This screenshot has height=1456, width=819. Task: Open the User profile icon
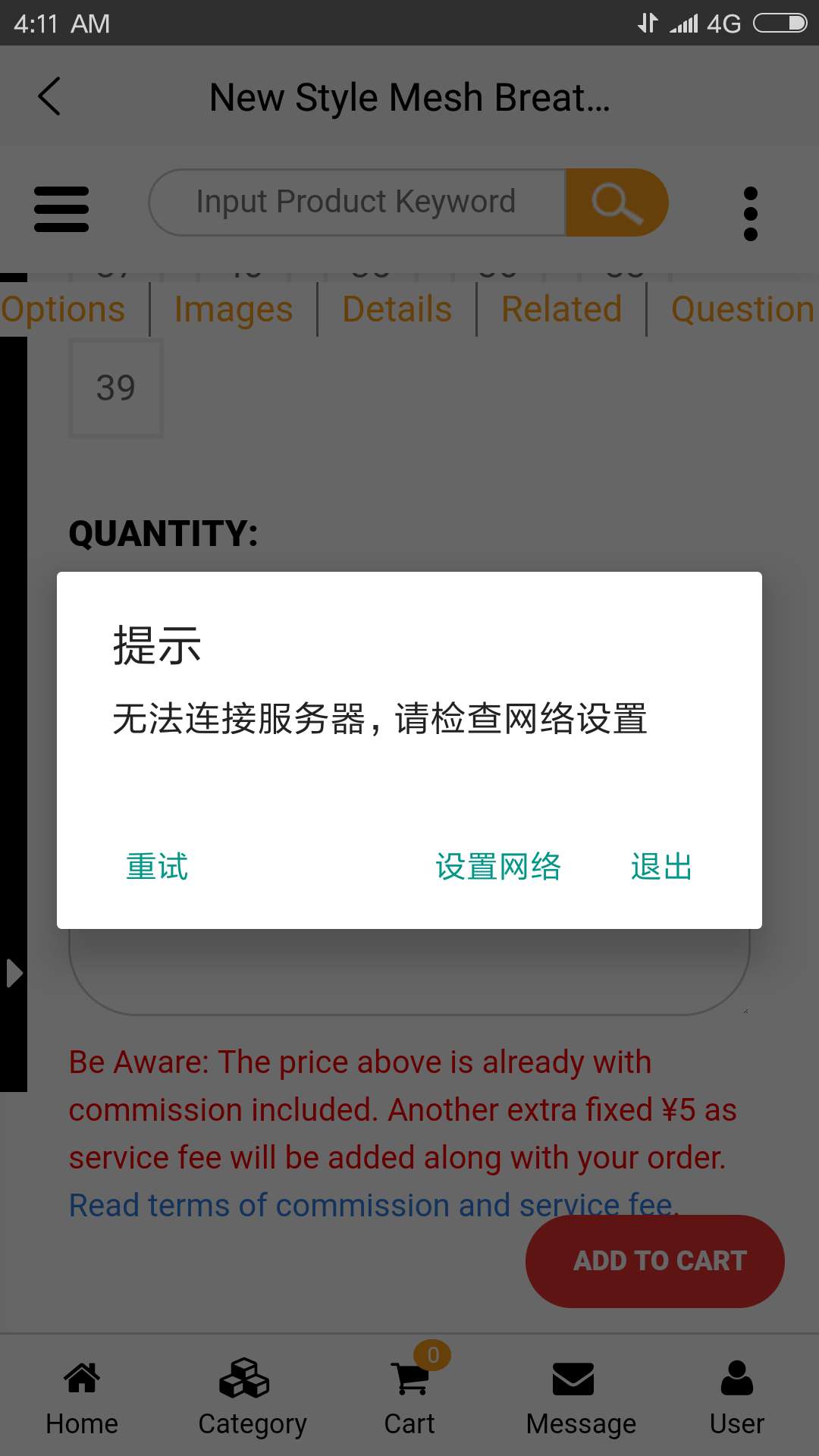tap(736, 1395)
